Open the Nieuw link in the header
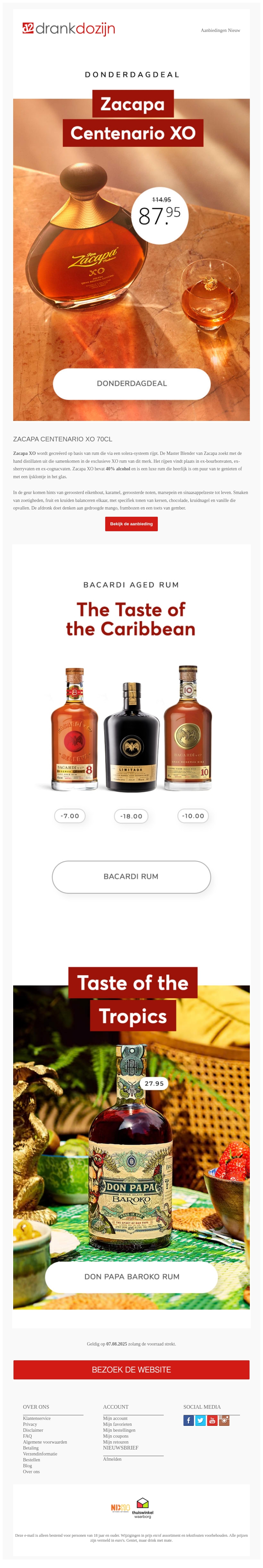The width and height of the screenshot is (263, 1568). 234,30
